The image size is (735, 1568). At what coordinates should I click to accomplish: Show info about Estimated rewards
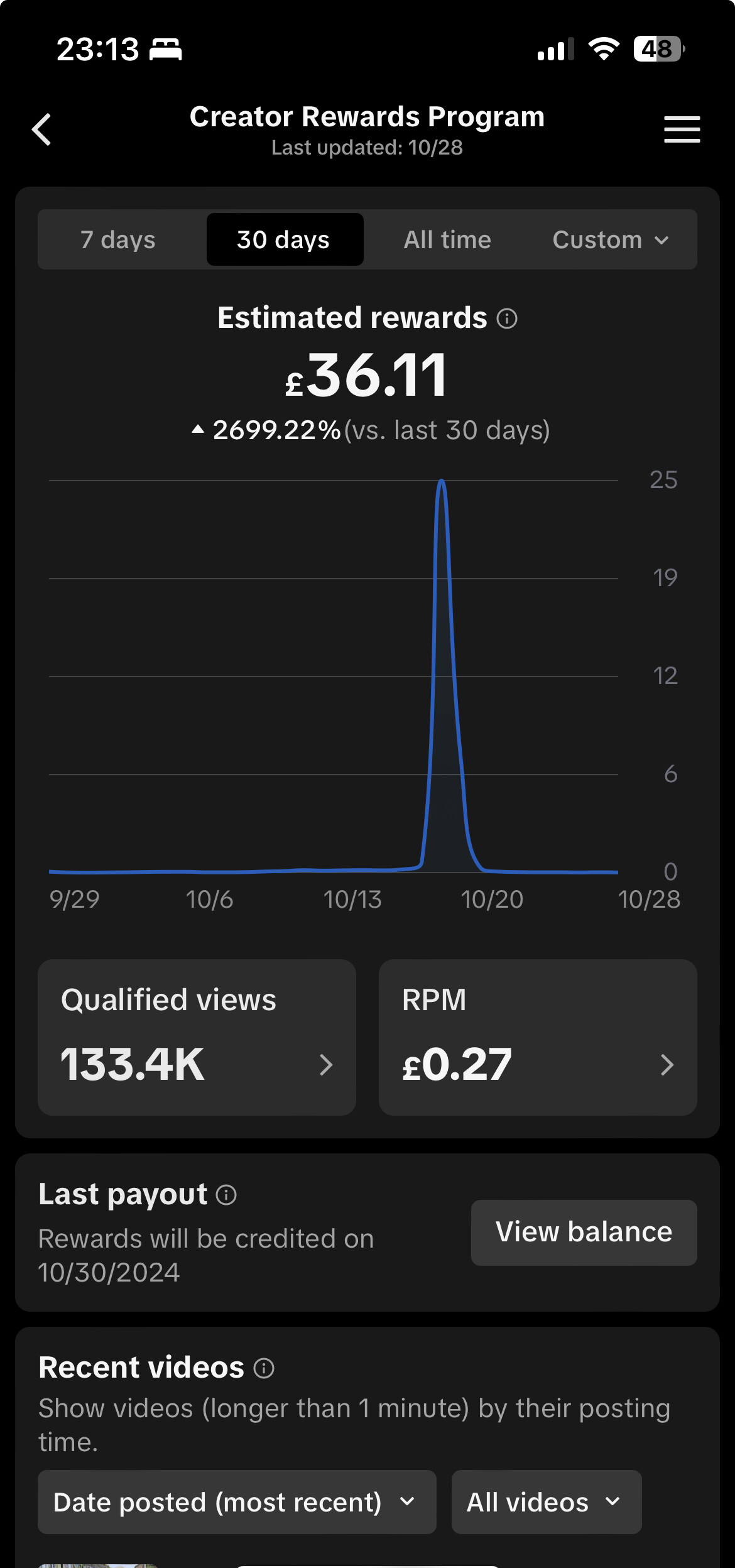[x=507, y=318]
